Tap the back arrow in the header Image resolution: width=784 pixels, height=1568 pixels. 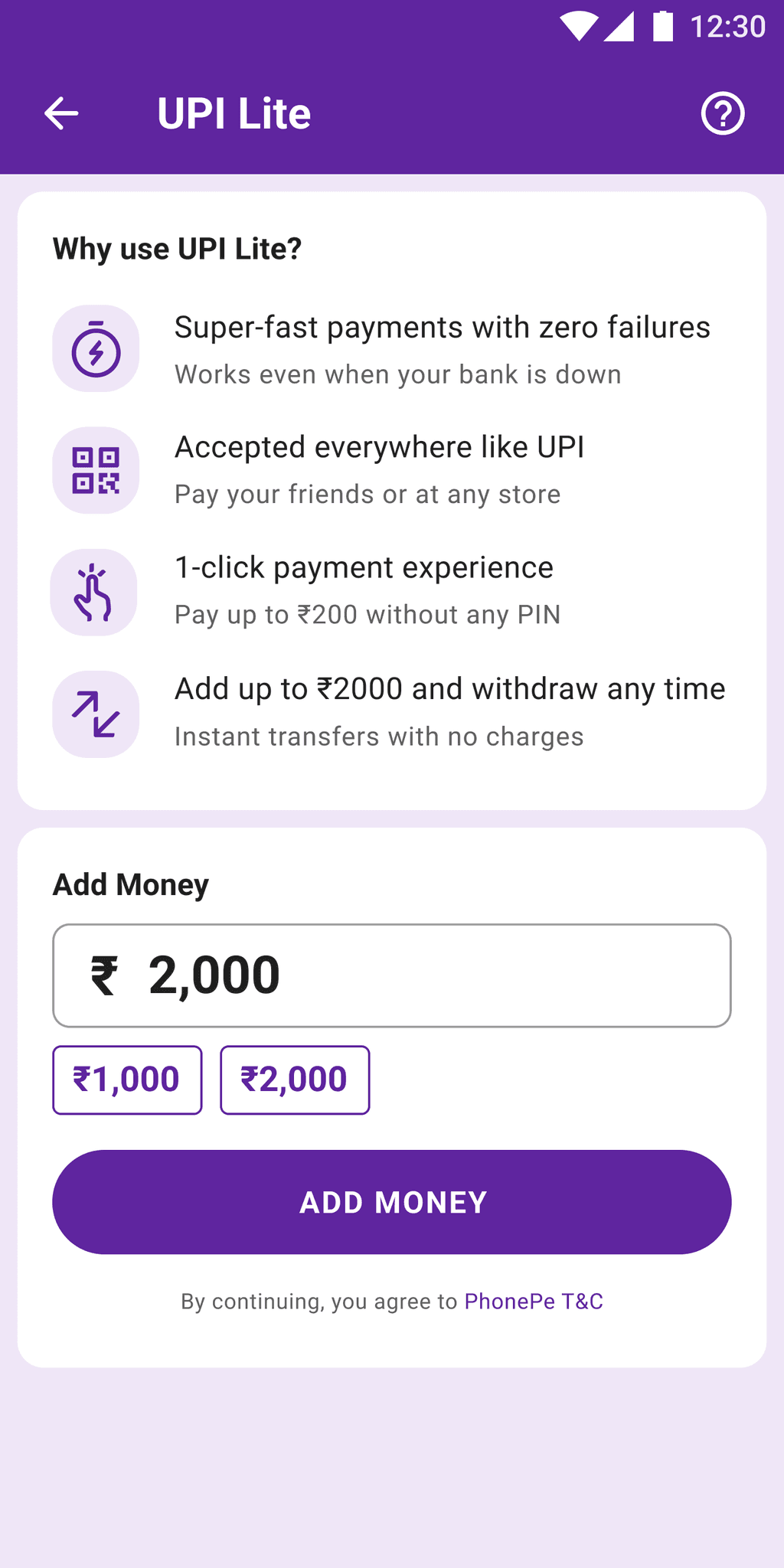[61, 113]
